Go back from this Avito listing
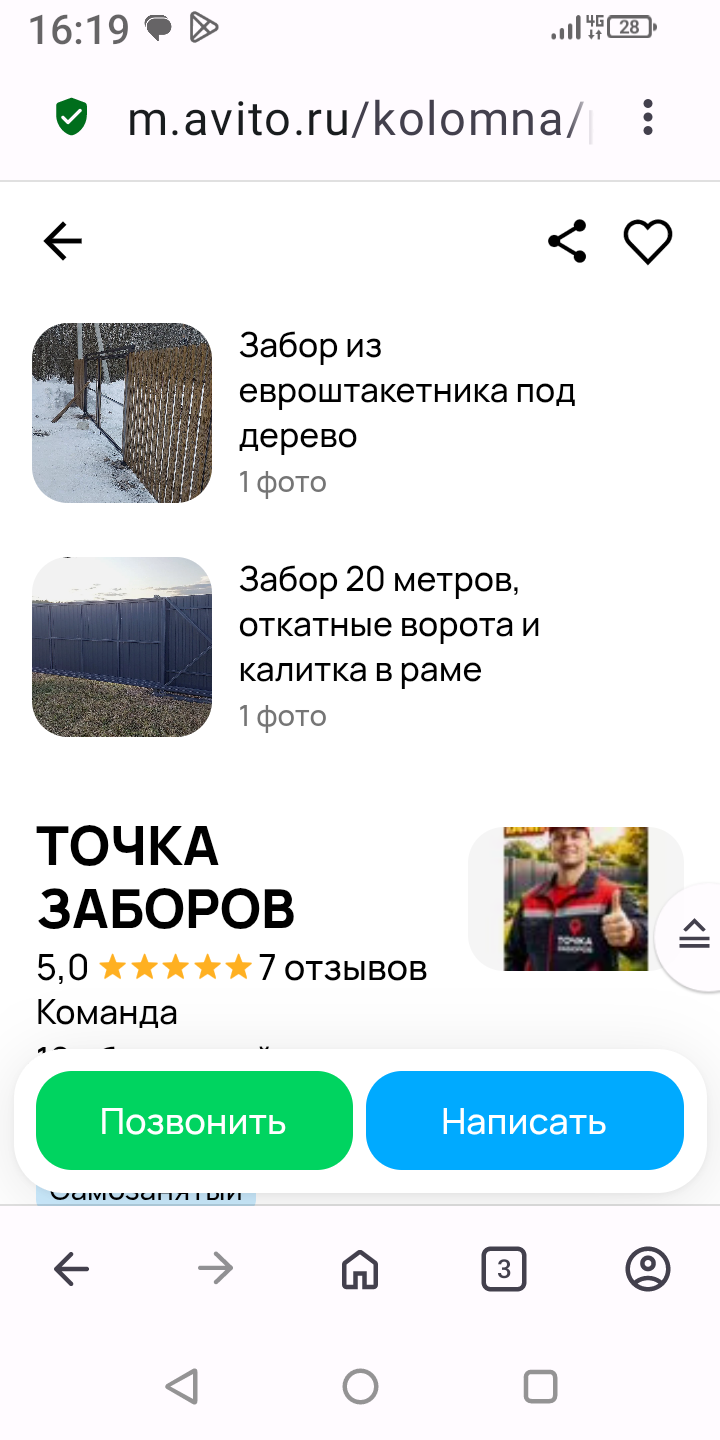720x1440 pixels. (x=62, y=241)
